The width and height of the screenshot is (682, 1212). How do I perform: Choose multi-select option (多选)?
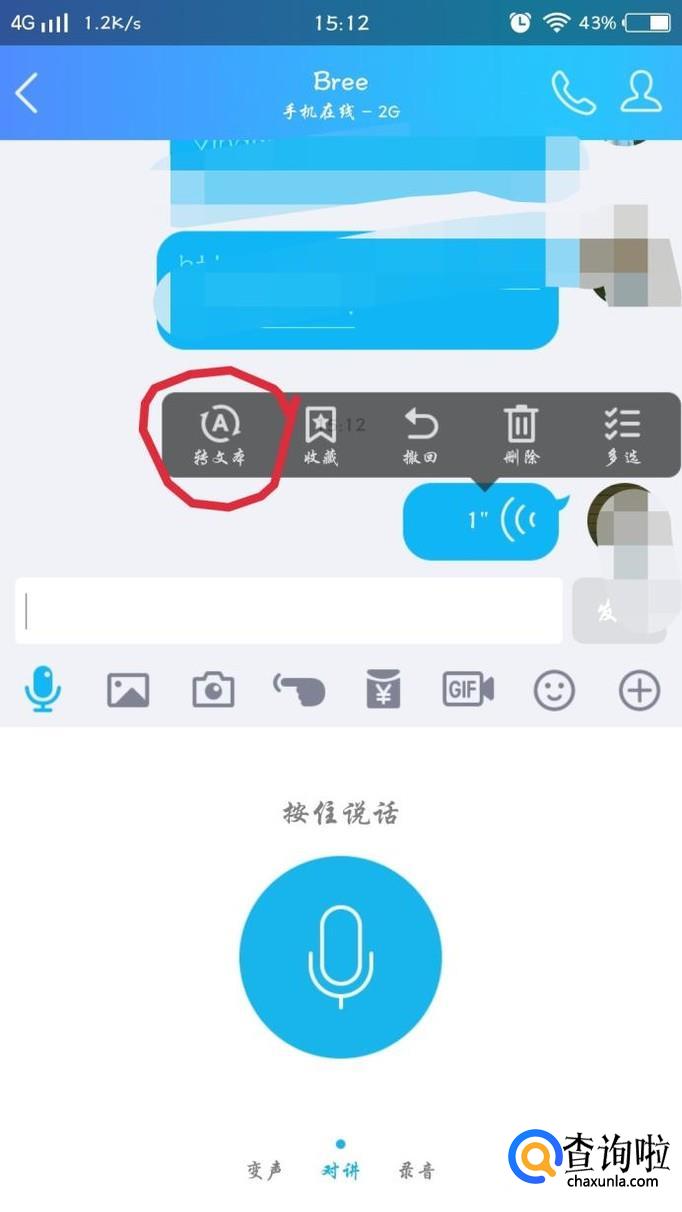tap(622, 437)
